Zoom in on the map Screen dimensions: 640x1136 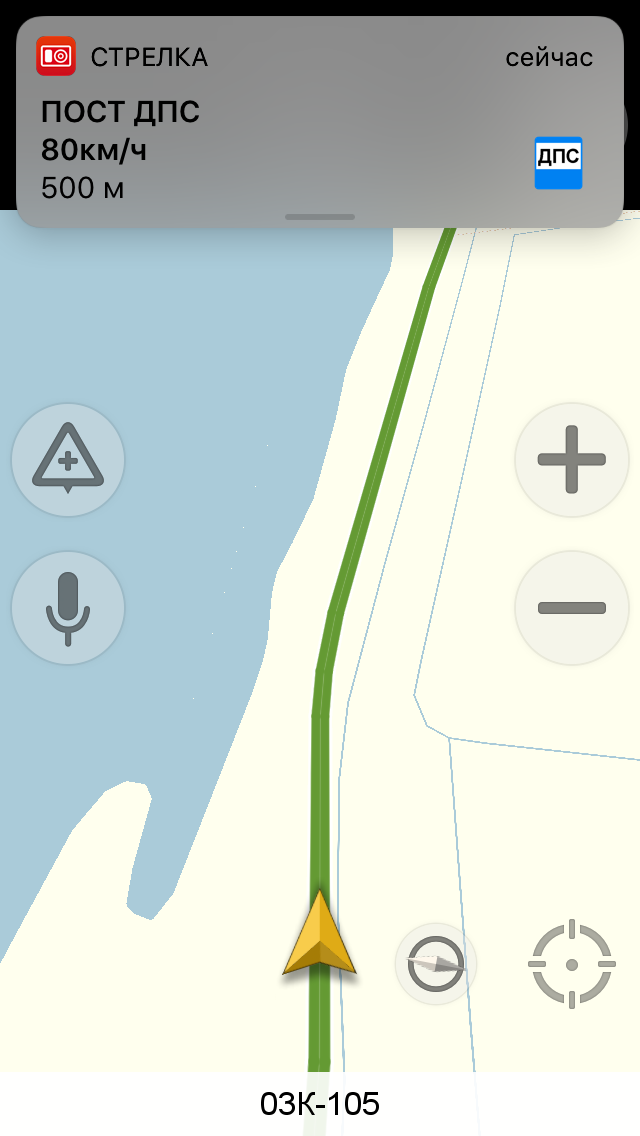tap(572, 460)
